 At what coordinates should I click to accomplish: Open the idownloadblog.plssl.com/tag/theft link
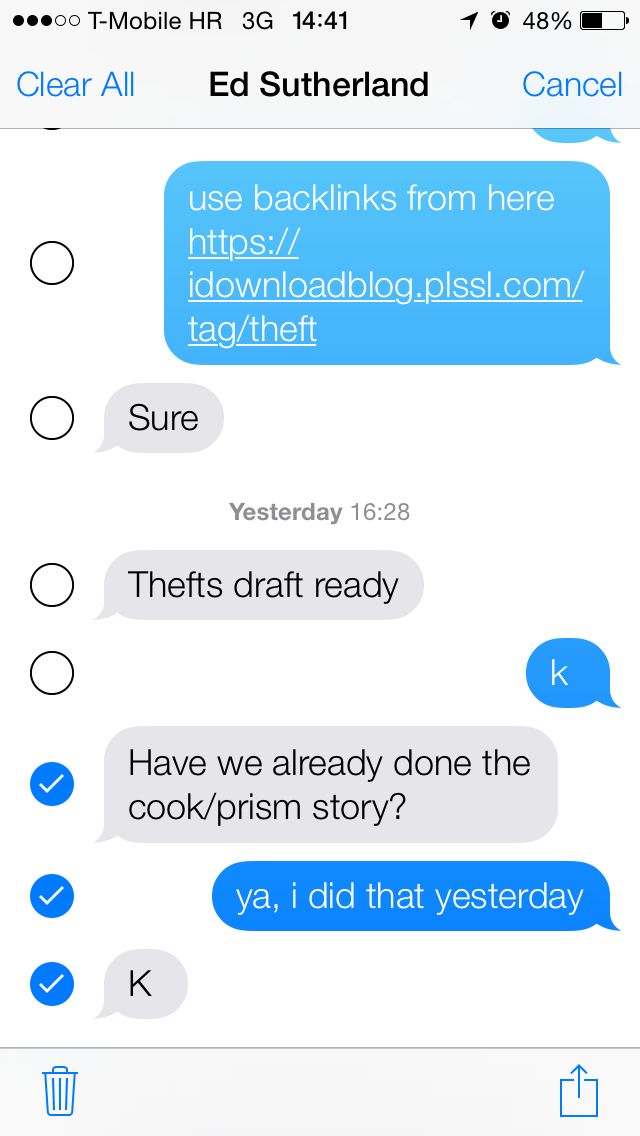(x=384, y=286)
